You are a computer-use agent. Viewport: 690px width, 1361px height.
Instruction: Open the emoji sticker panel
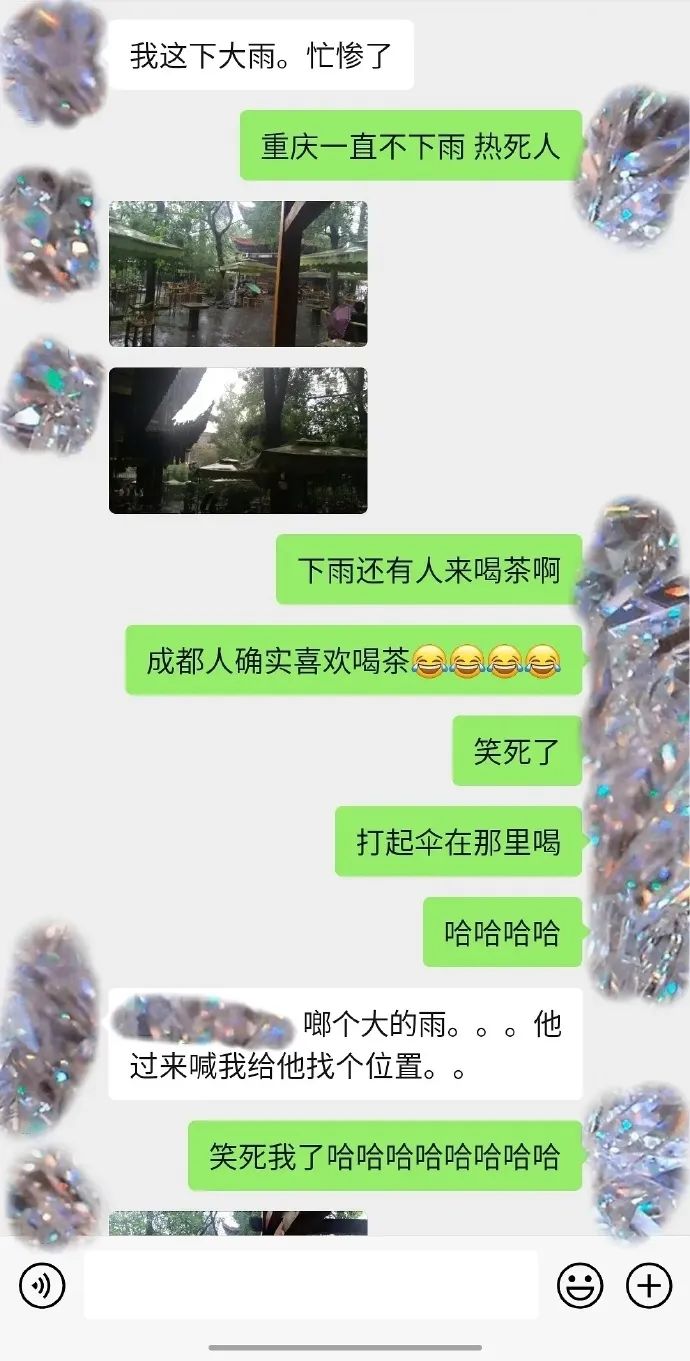click(x=580, y=1285)
